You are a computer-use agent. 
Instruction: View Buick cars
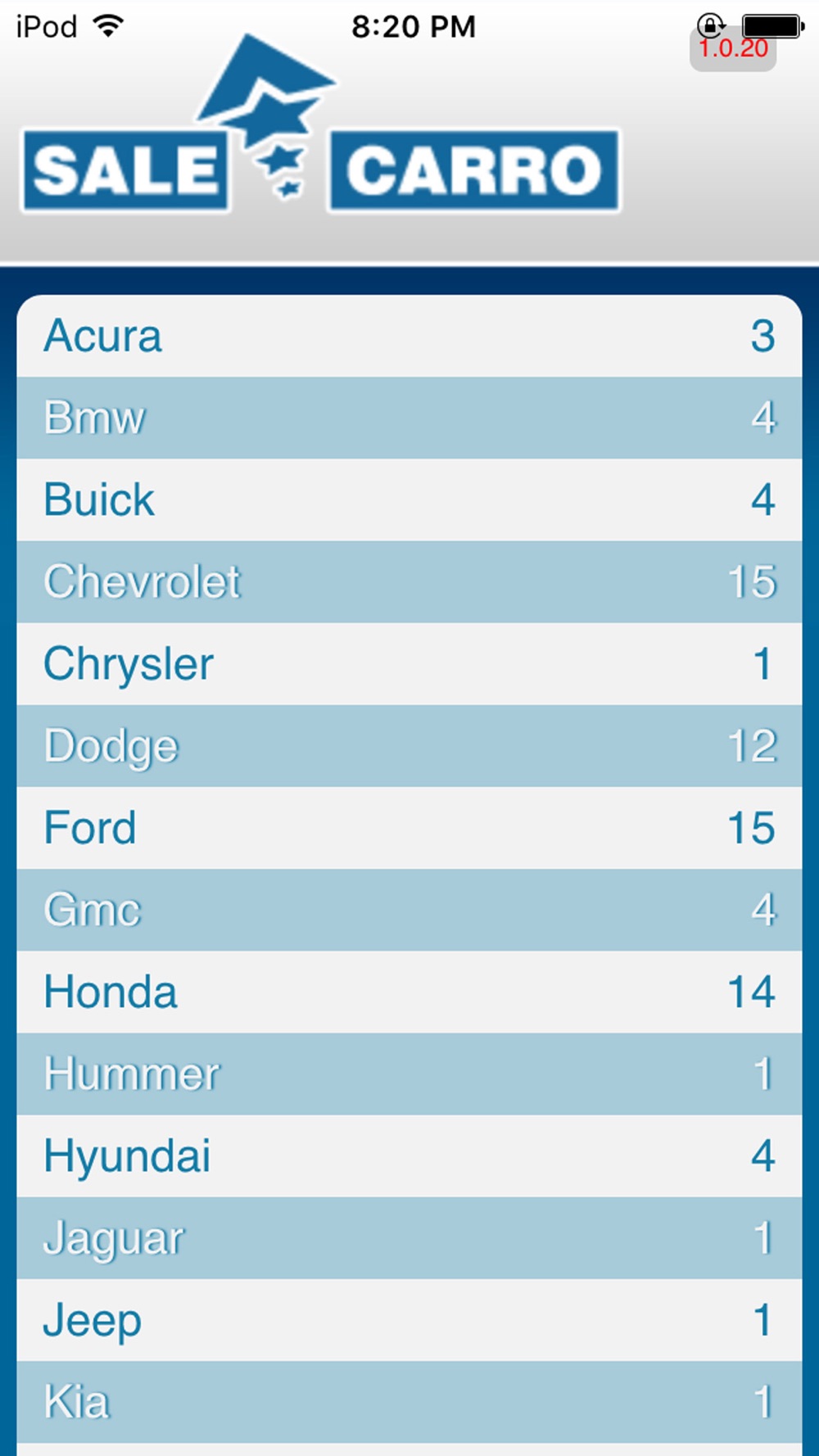tap(409, 500)
